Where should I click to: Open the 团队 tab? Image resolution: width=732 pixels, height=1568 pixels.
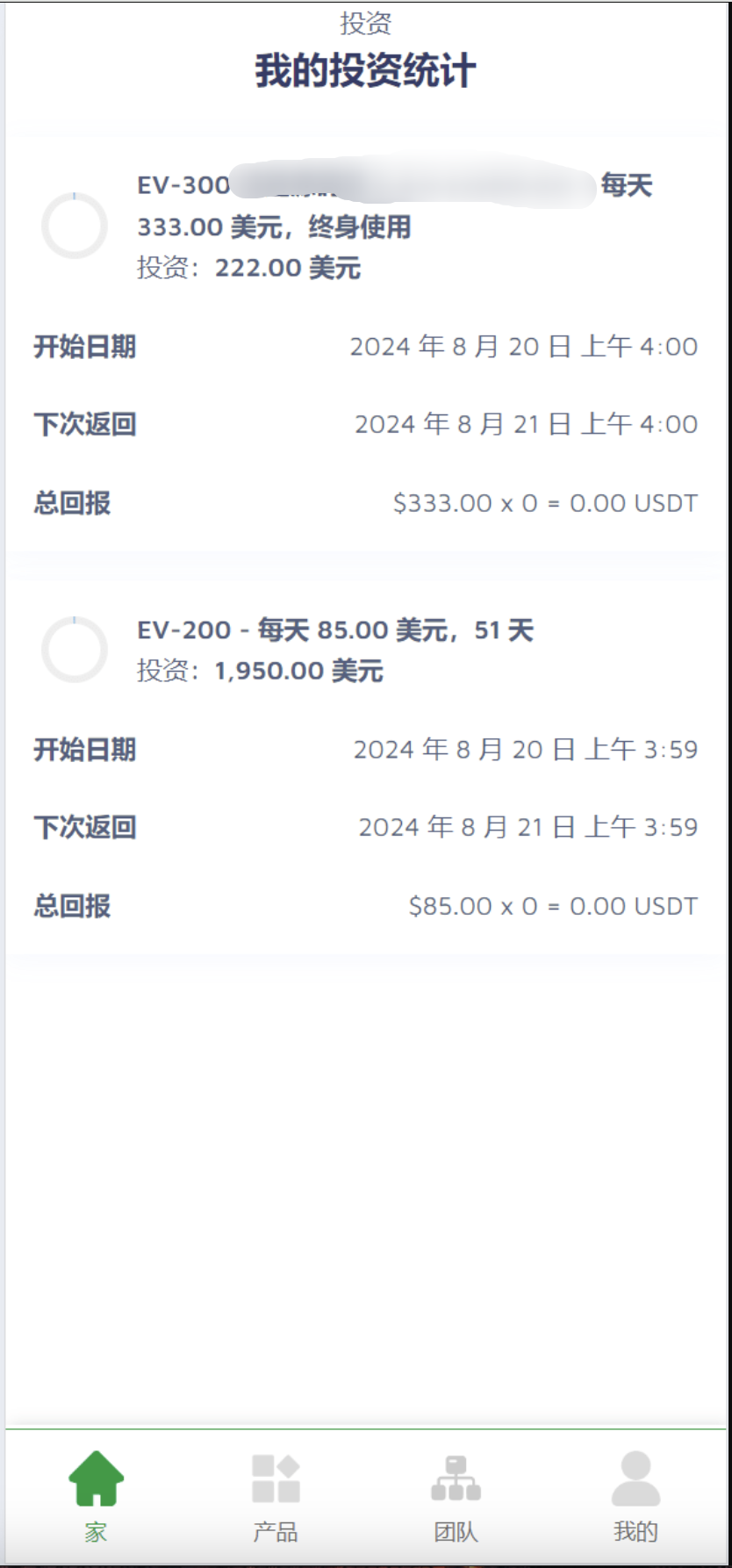click(456, 1494)
